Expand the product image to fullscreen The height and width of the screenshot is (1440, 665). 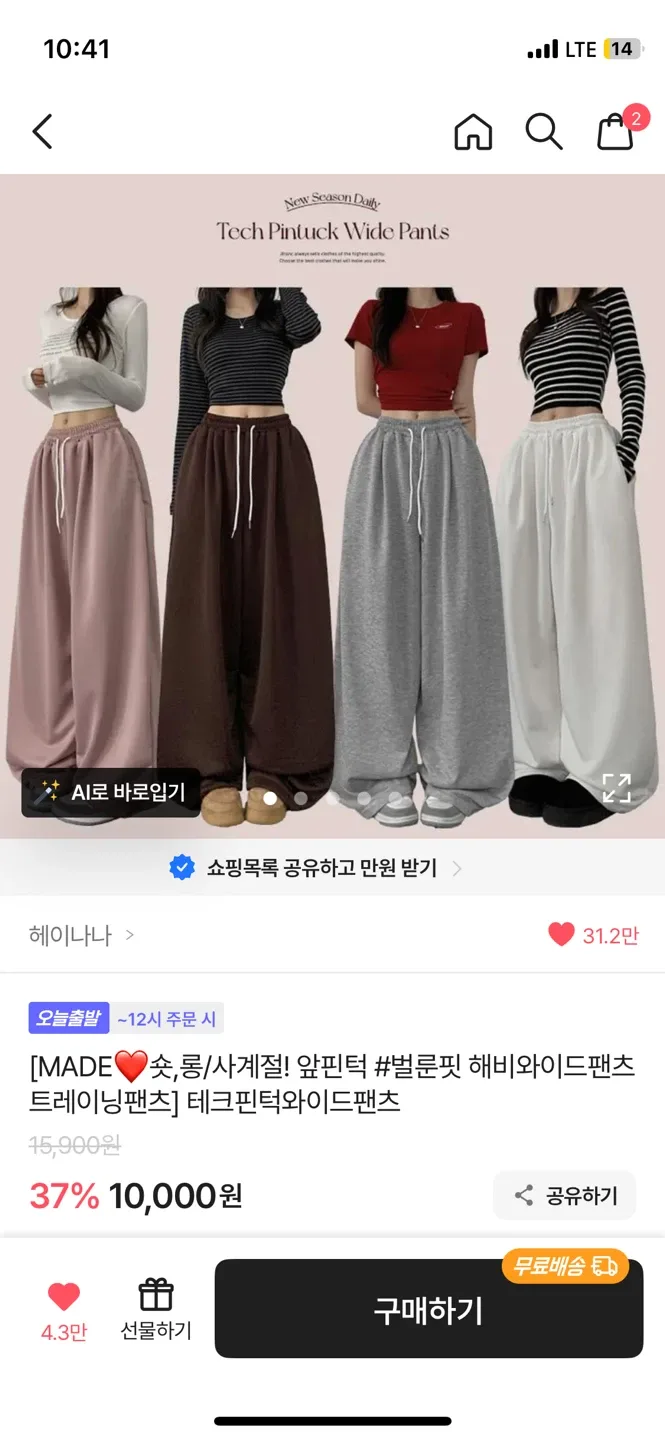tap(616, 788)
